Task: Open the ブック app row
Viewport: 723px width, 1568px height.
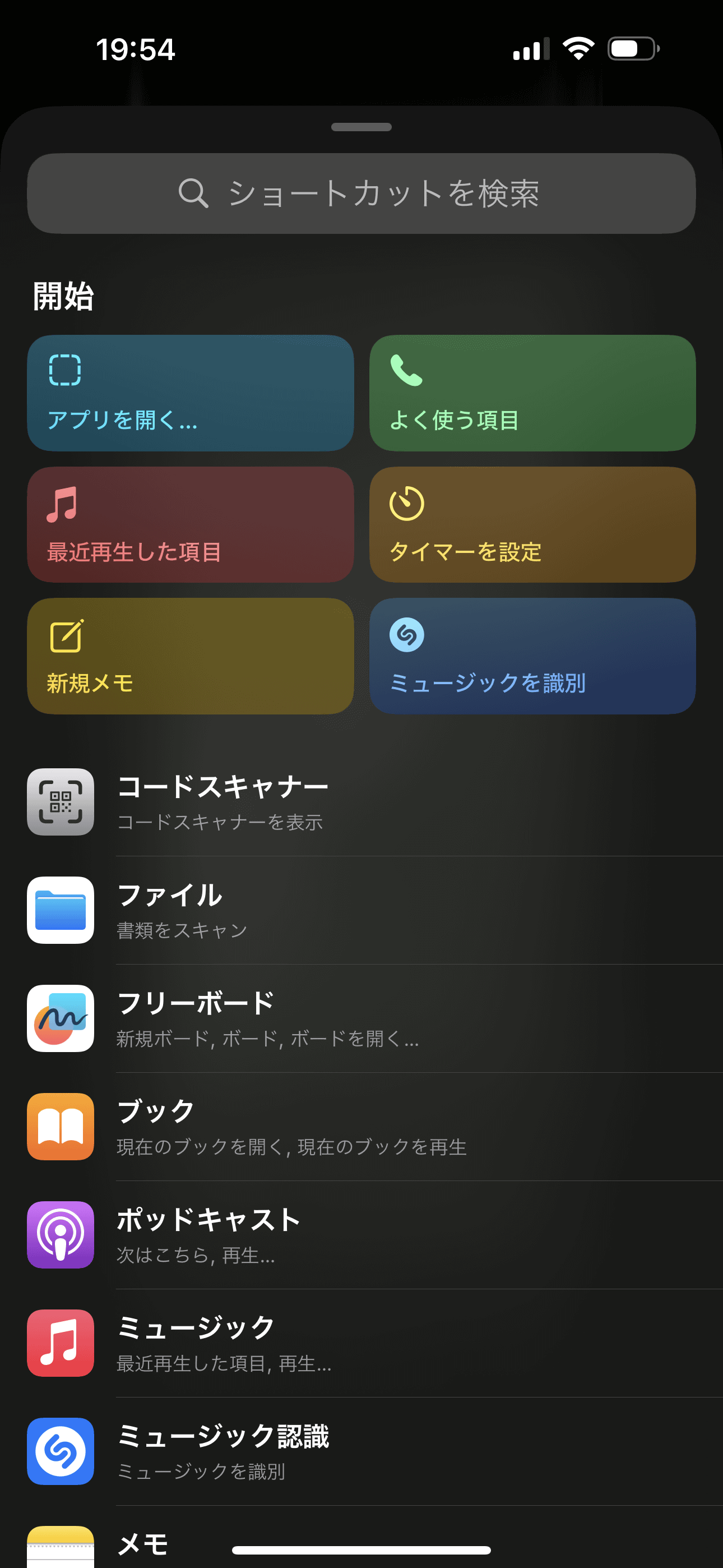Action: [x=361, y=1127]
